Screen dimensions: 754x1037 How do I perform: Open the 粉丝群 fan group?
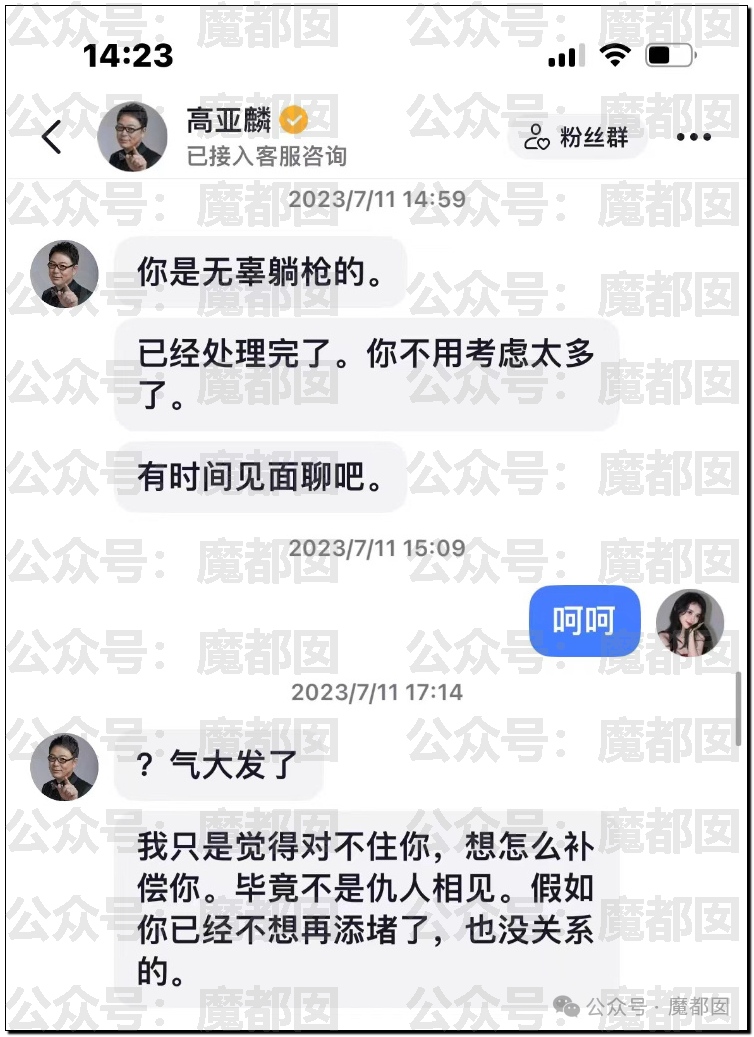578,137
